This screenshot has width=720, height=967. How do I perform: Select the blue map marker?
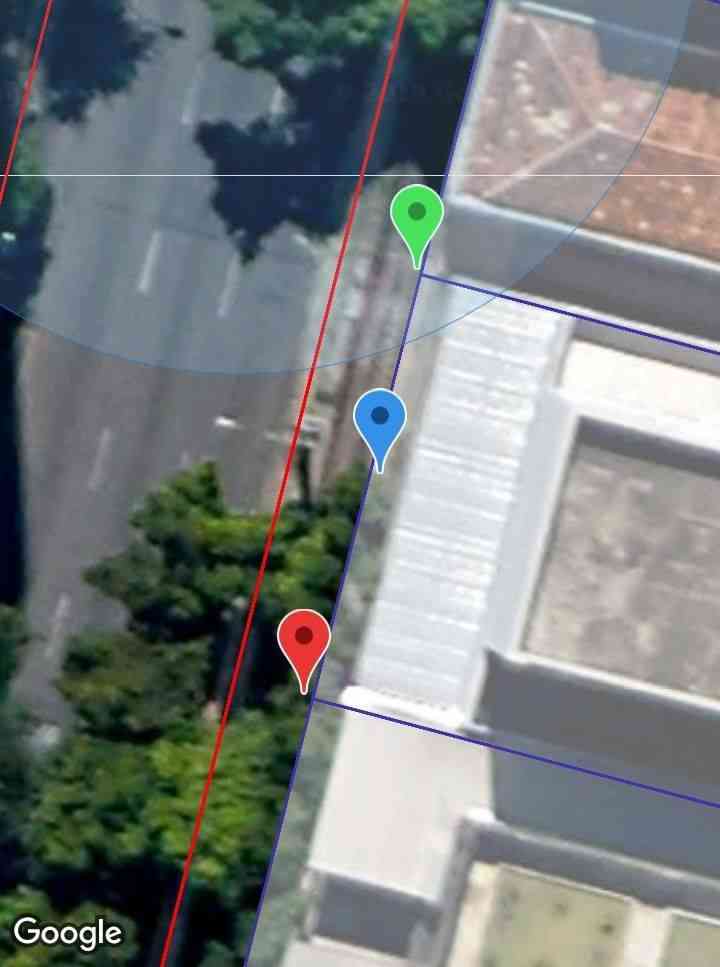coord(380,423)
